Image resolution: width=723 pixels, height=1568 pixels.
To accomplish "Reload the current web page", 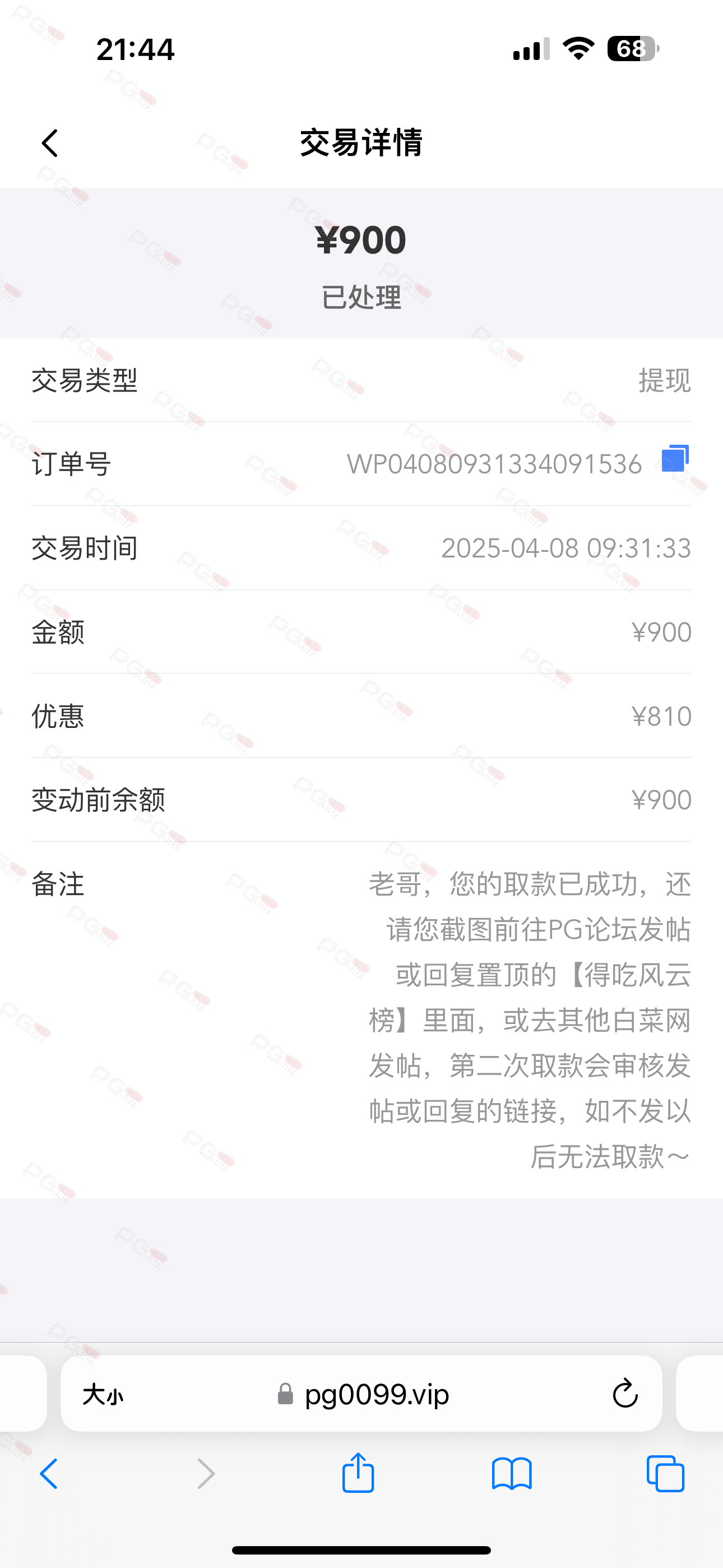I will click(624, 1394).
